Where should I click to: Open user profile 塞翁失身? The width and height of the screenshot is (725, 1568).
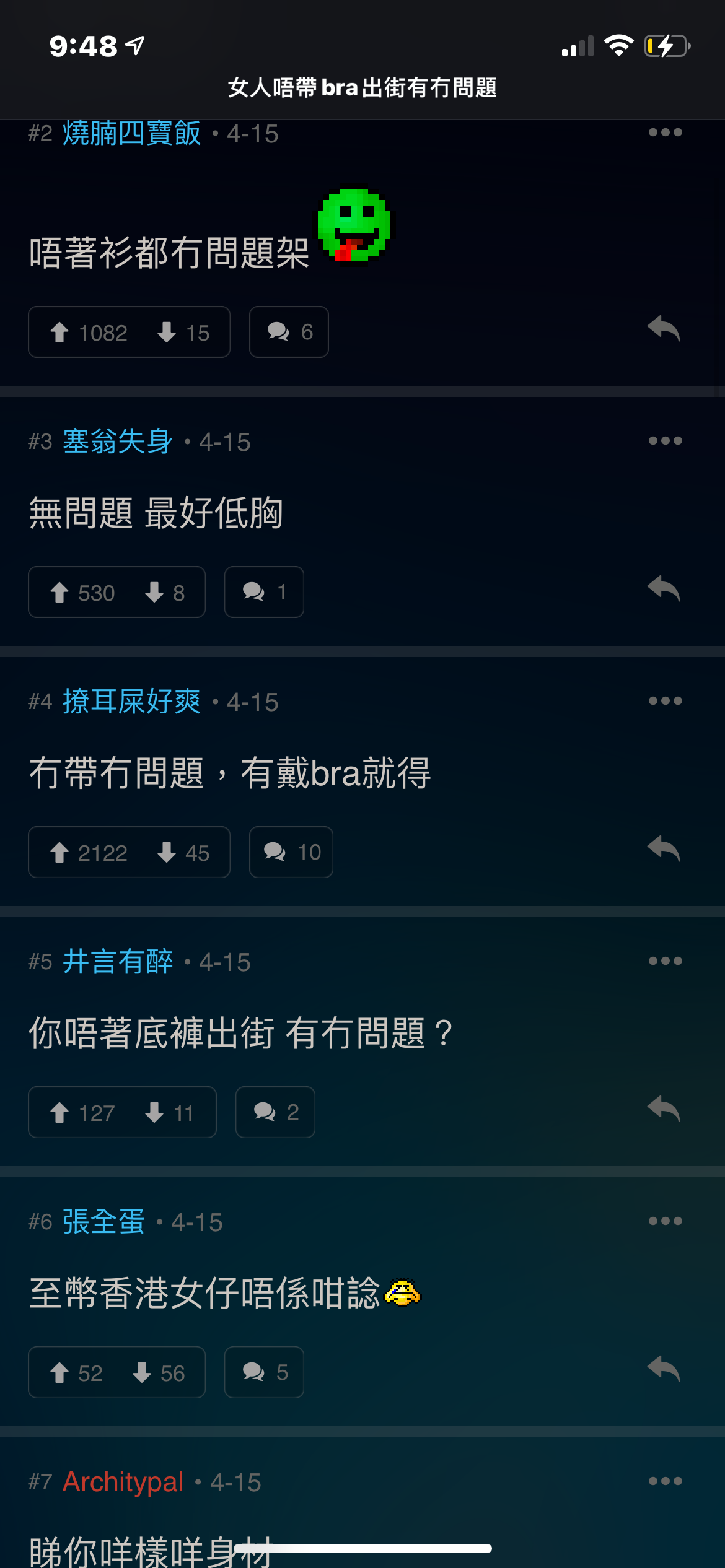click(x=118, y=442)
